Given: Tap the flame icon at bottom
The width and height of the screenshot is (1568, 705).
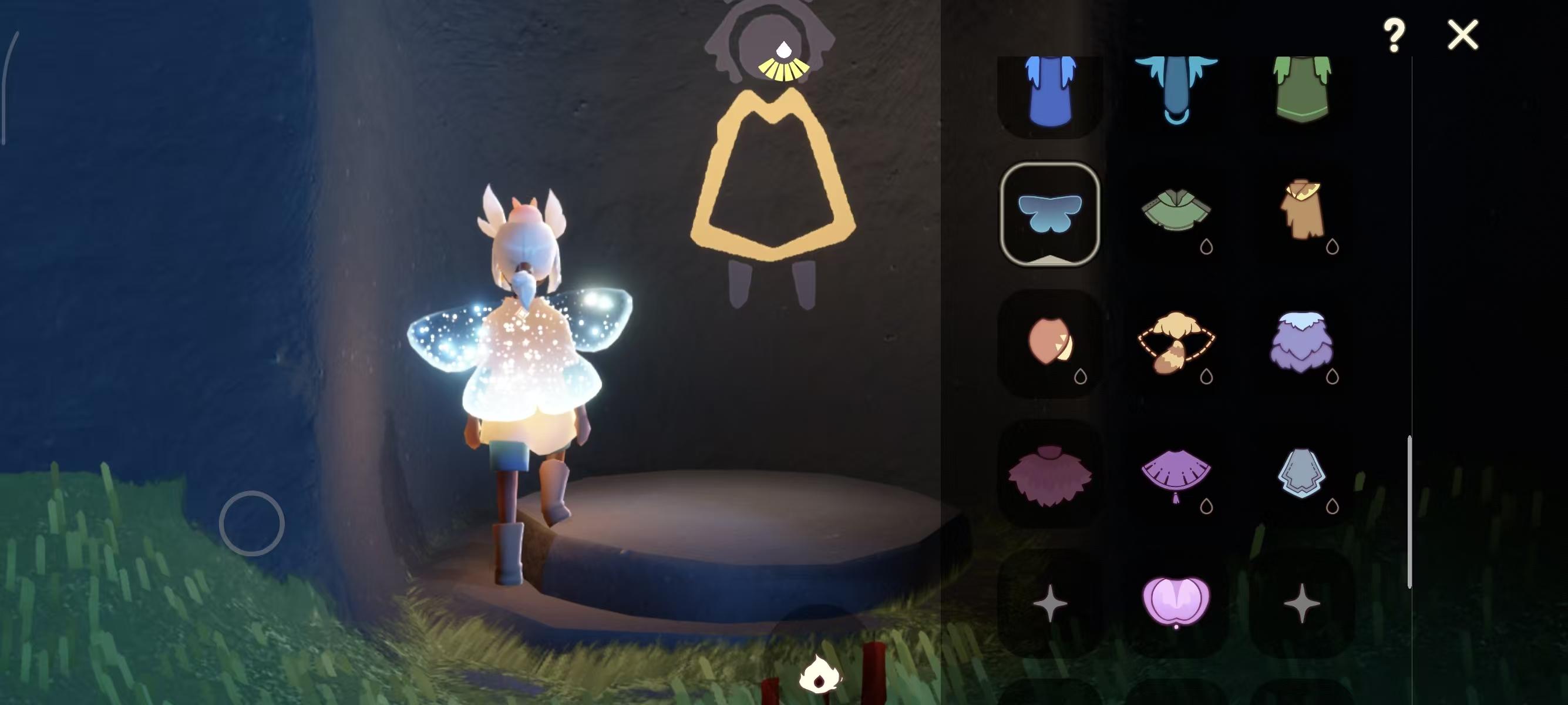Looking at the screenshot, I should pos(820,675).
